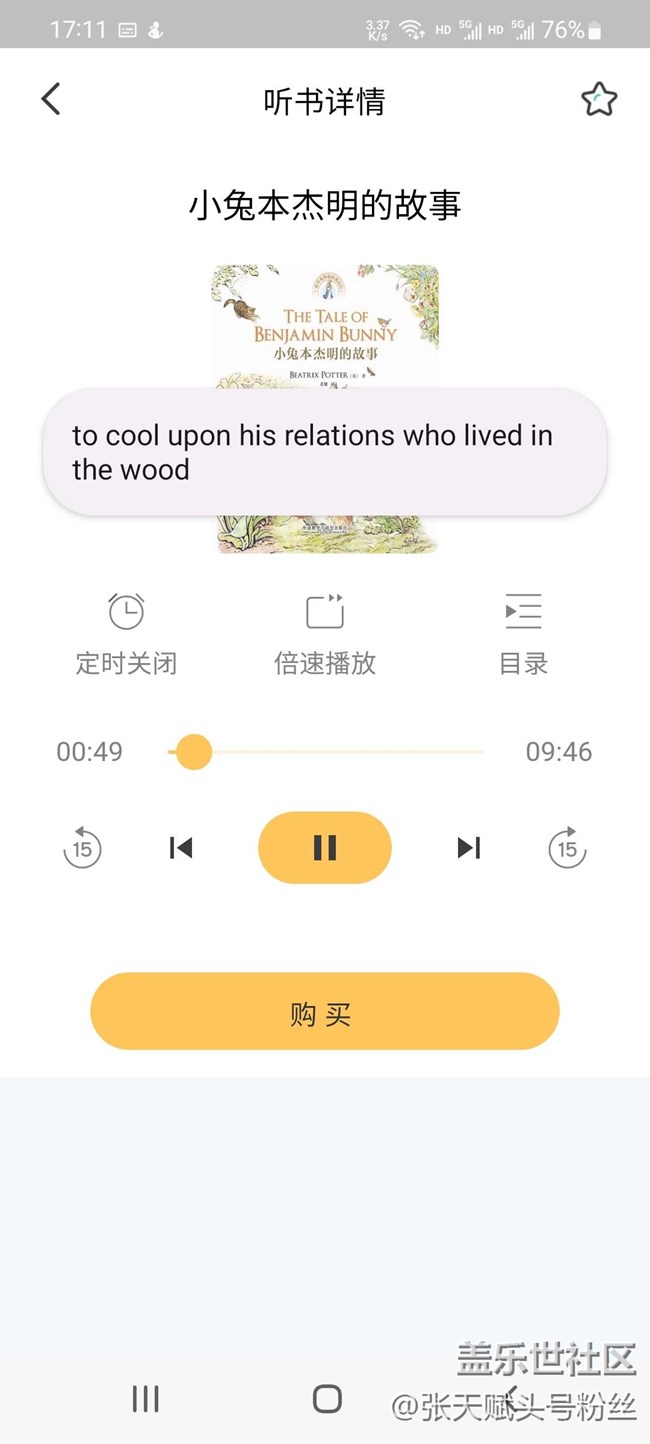Go back from the 听书详情 page

click(x=51, y=99)
